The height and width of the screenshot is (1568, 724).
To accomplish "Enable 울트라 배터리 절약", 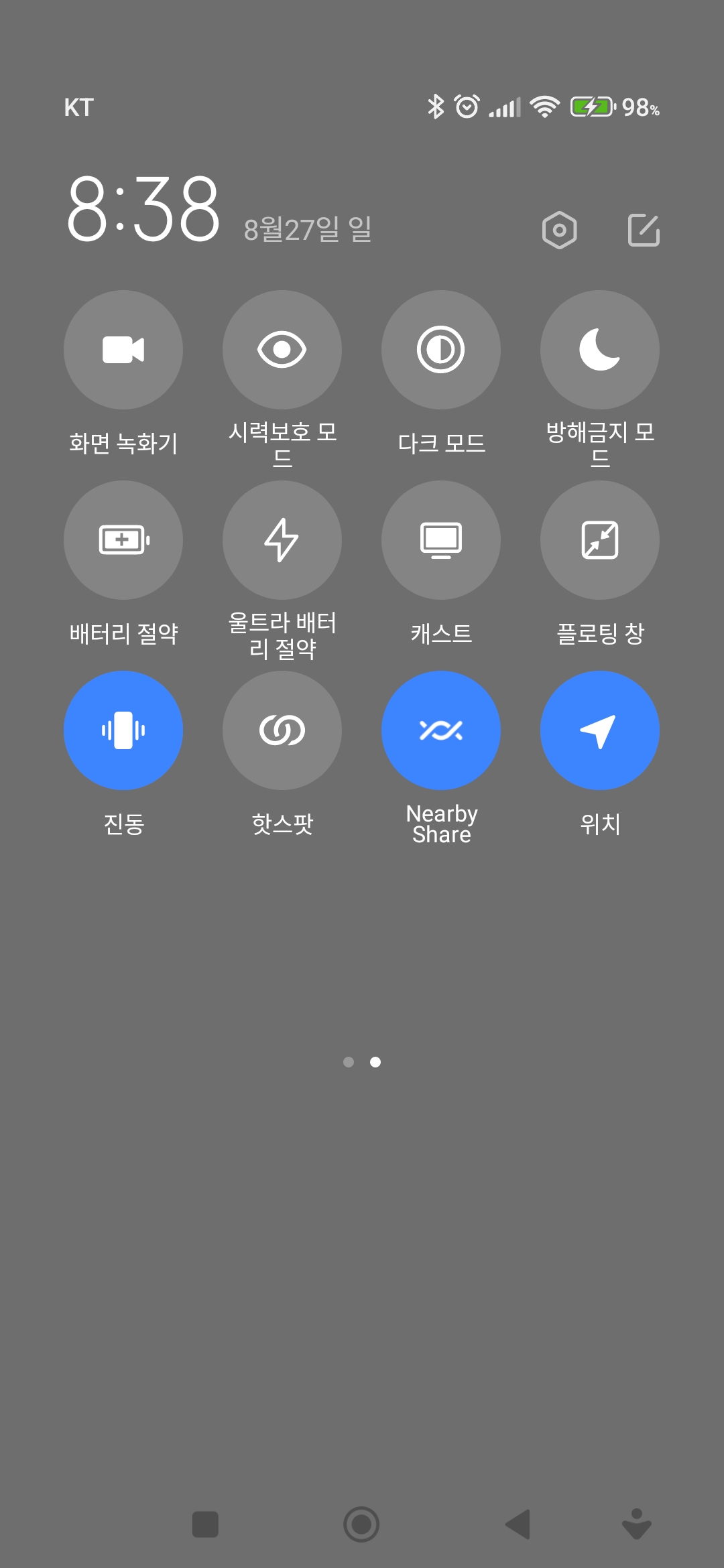I will click(x=282, y=540).
